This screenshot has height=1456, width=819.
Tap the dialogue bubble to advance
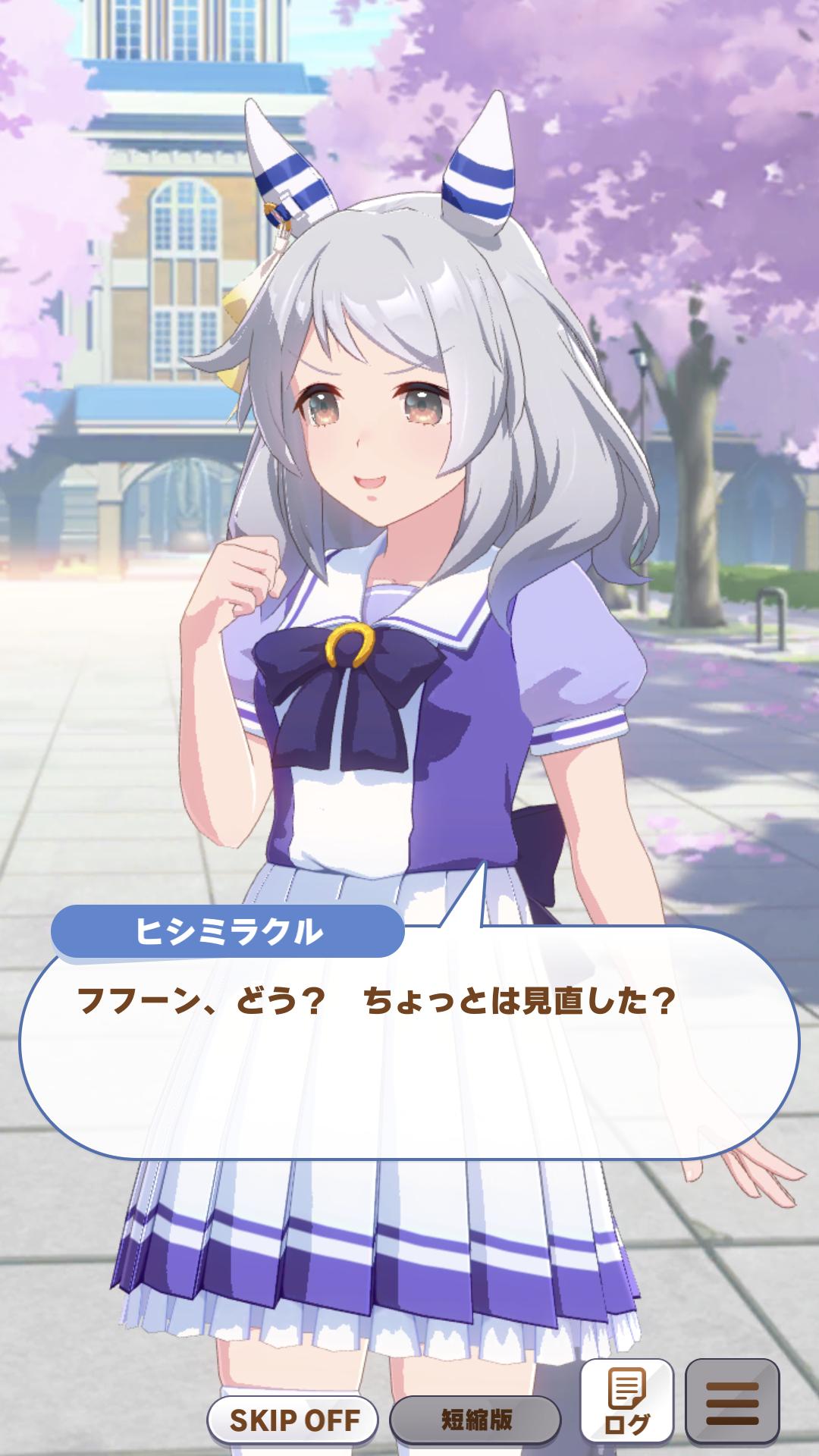coord(409,1042)
